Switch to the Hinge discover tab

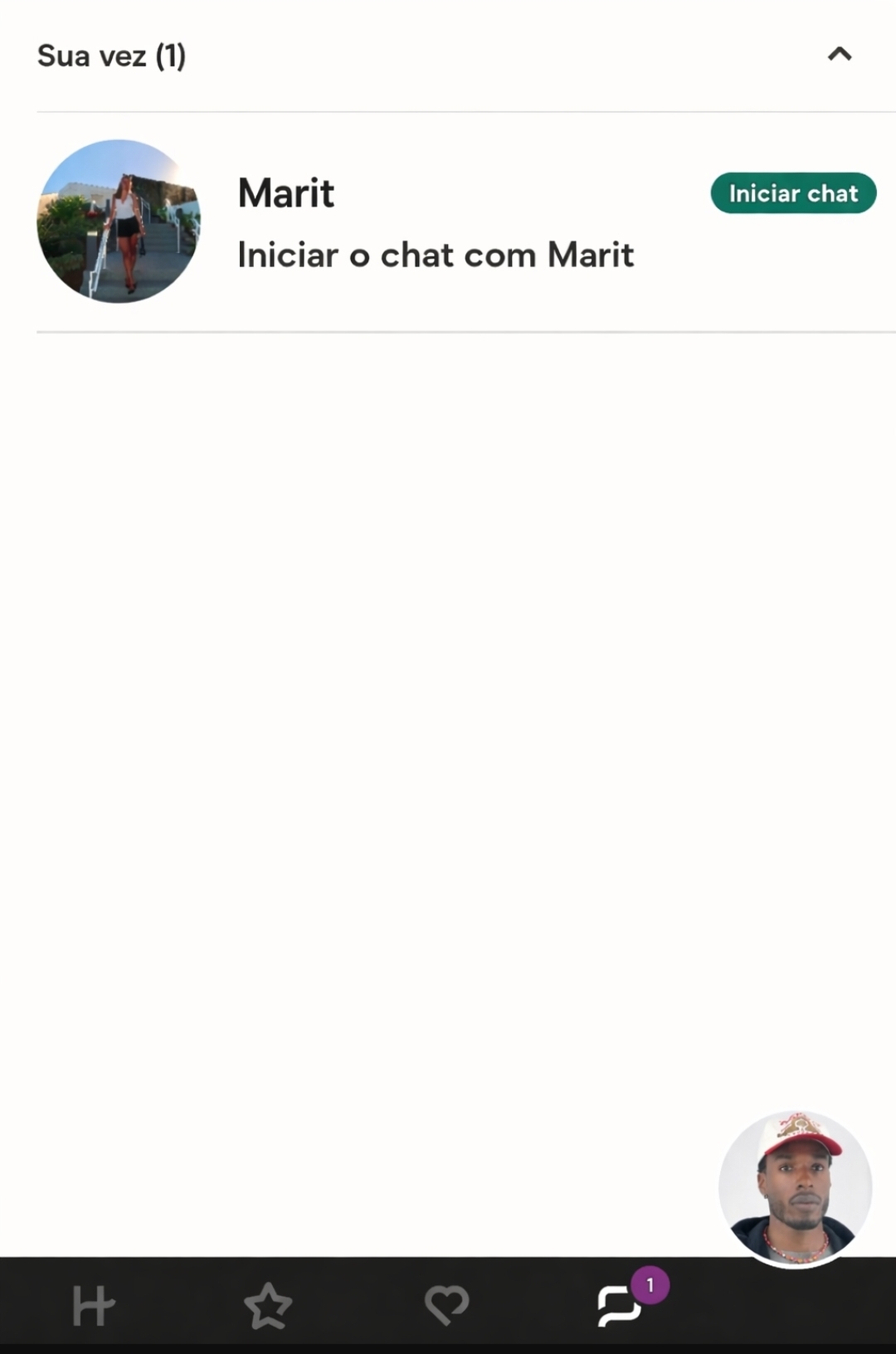(93, 1305)
